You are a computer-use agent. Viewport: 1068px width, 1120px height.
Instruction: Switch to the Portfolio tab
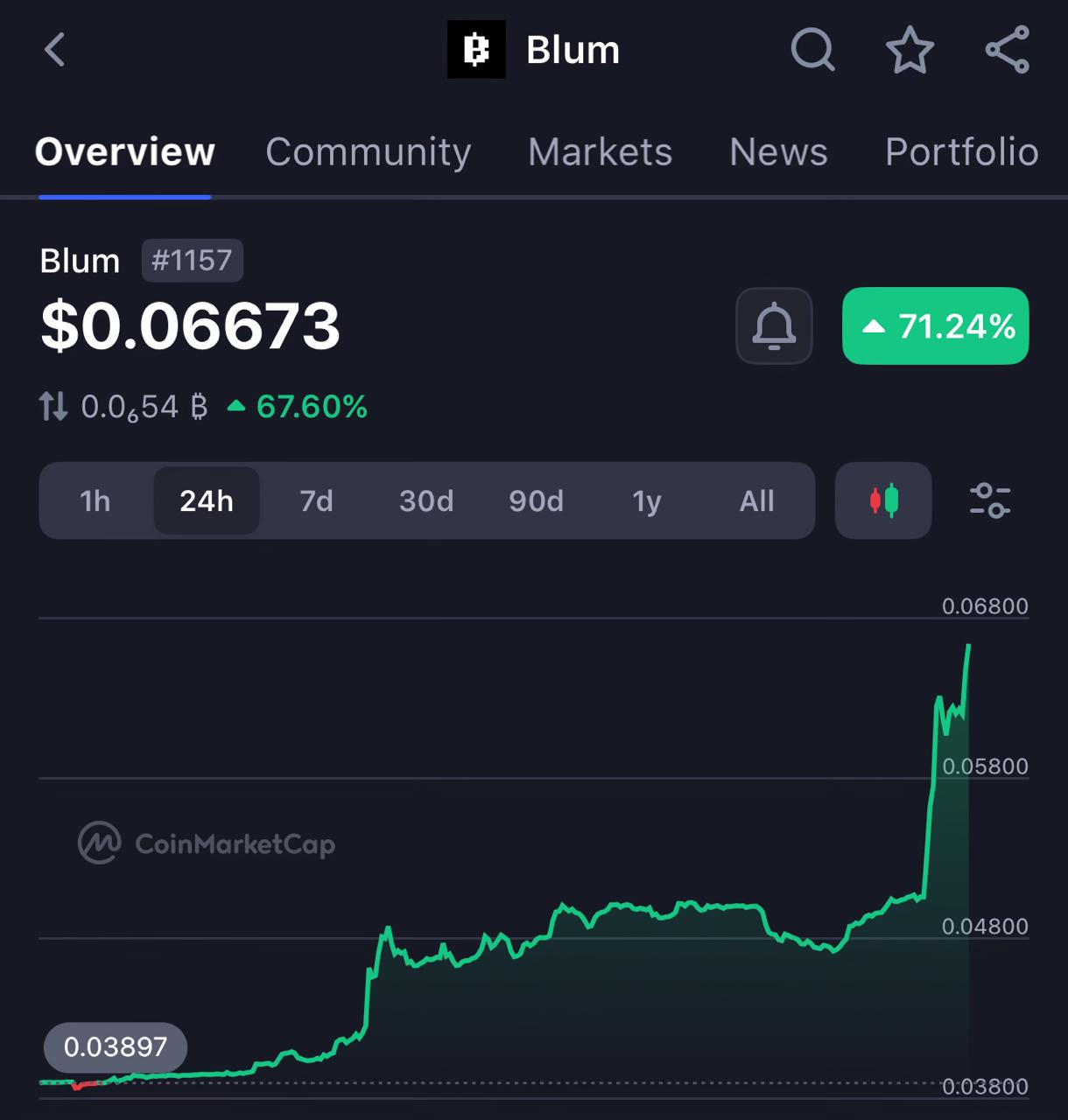click(961, 152)
